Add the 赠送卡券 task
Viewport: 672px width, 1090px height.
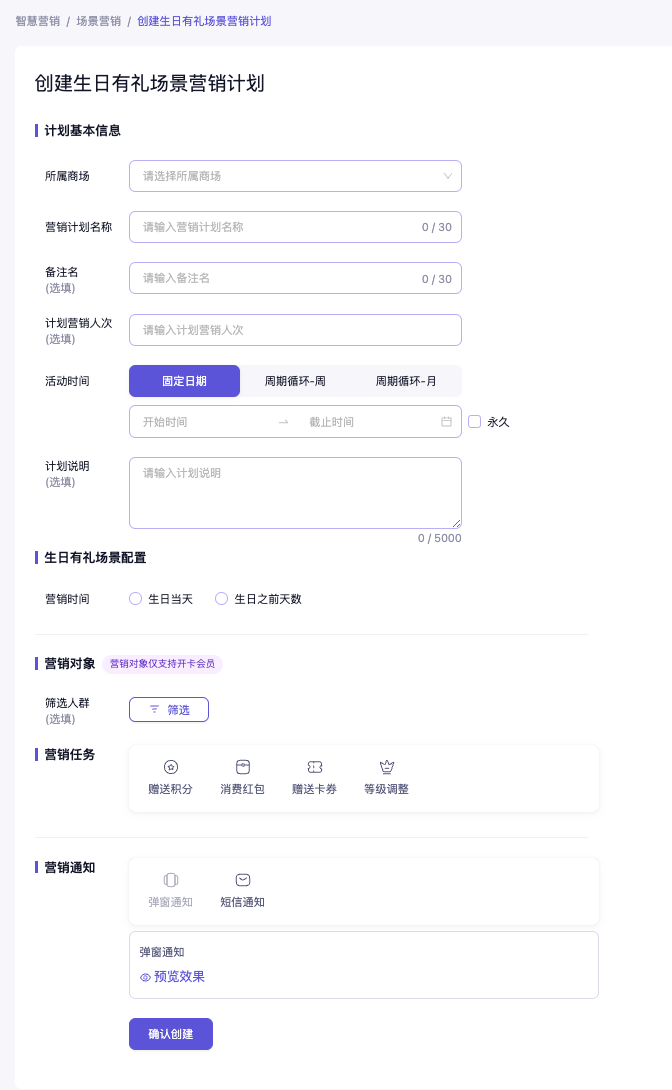point(314,777)
